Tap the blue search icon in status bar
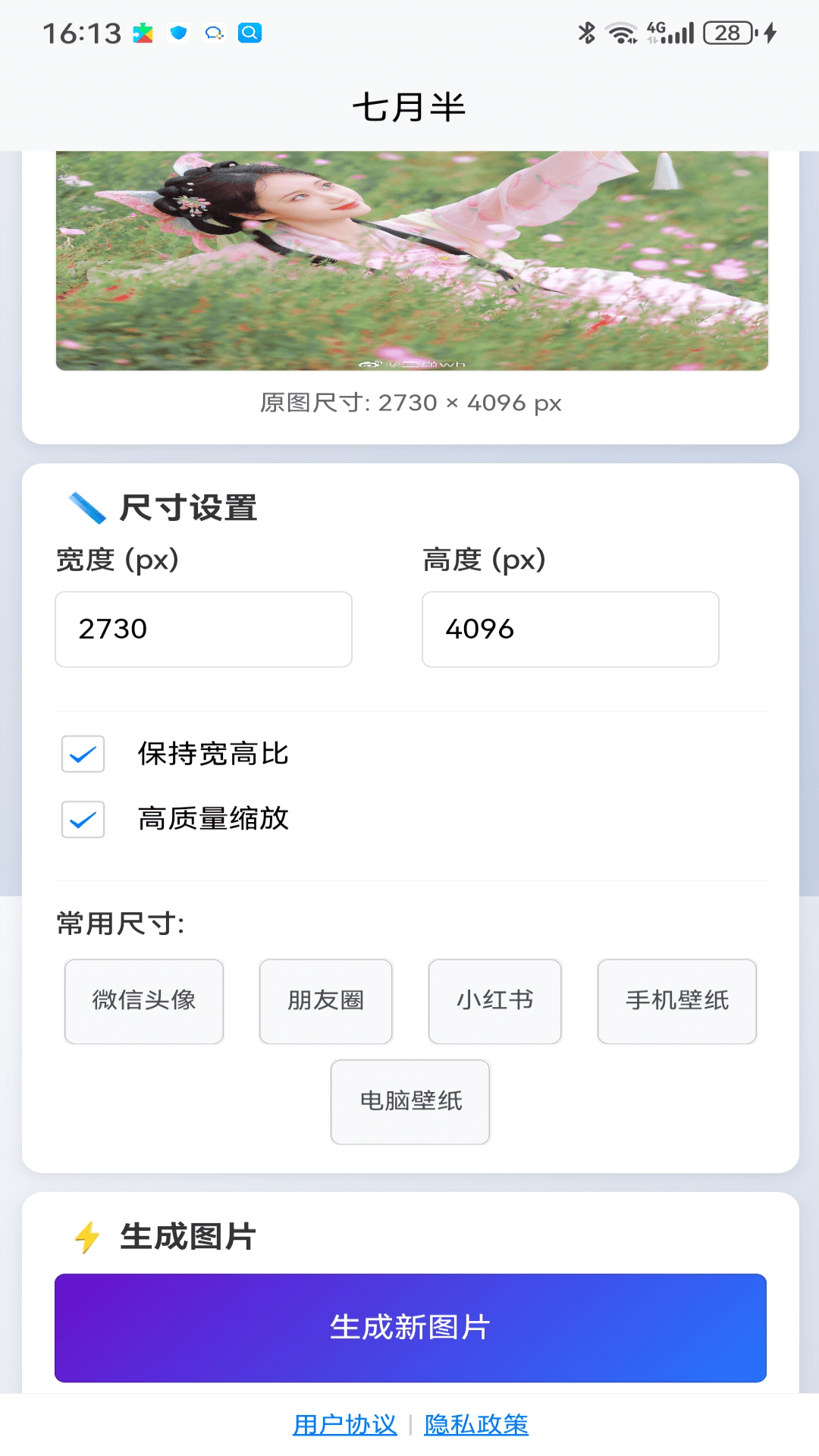The image size is (819, 1456). coord(251,33)
